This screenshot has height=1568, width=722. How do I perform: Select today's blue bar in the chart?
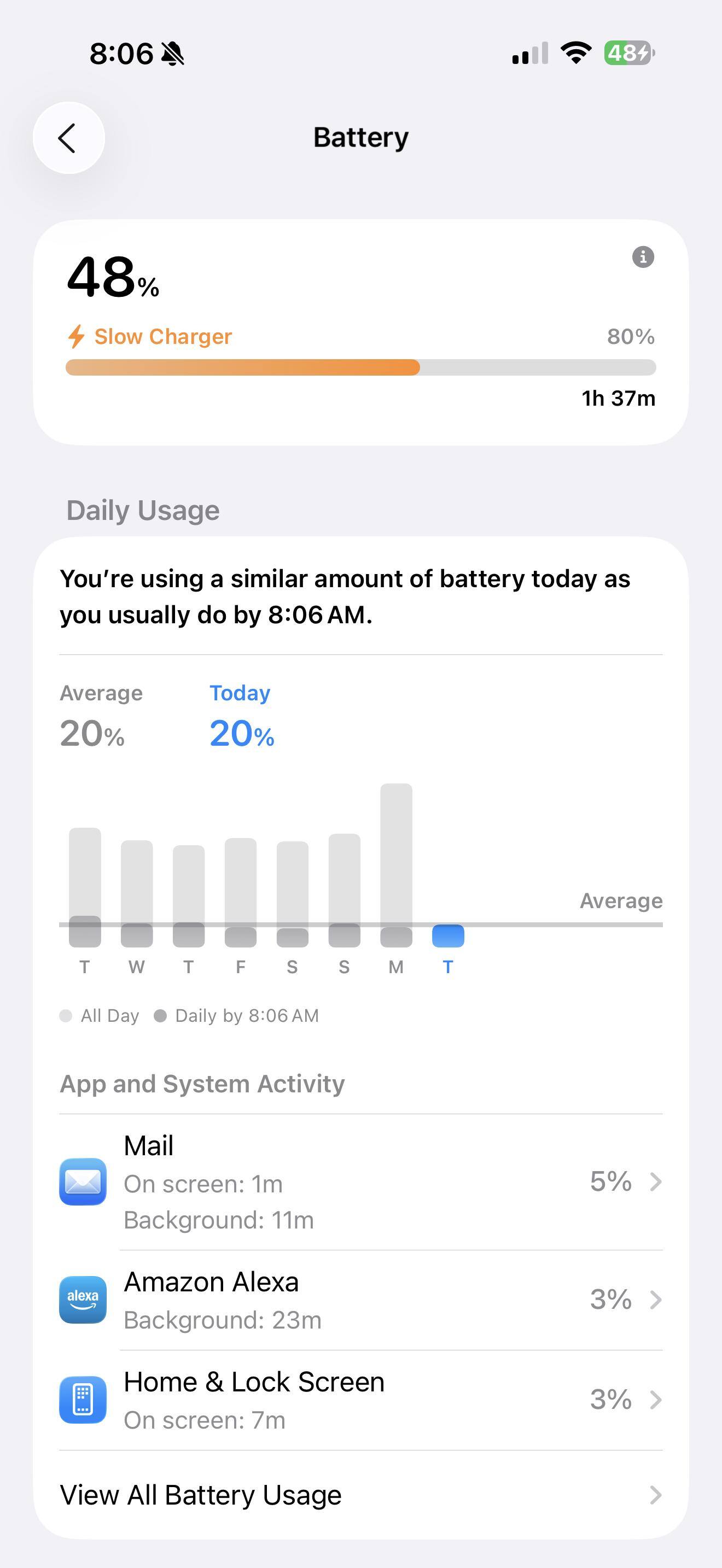tap(448, 935)
